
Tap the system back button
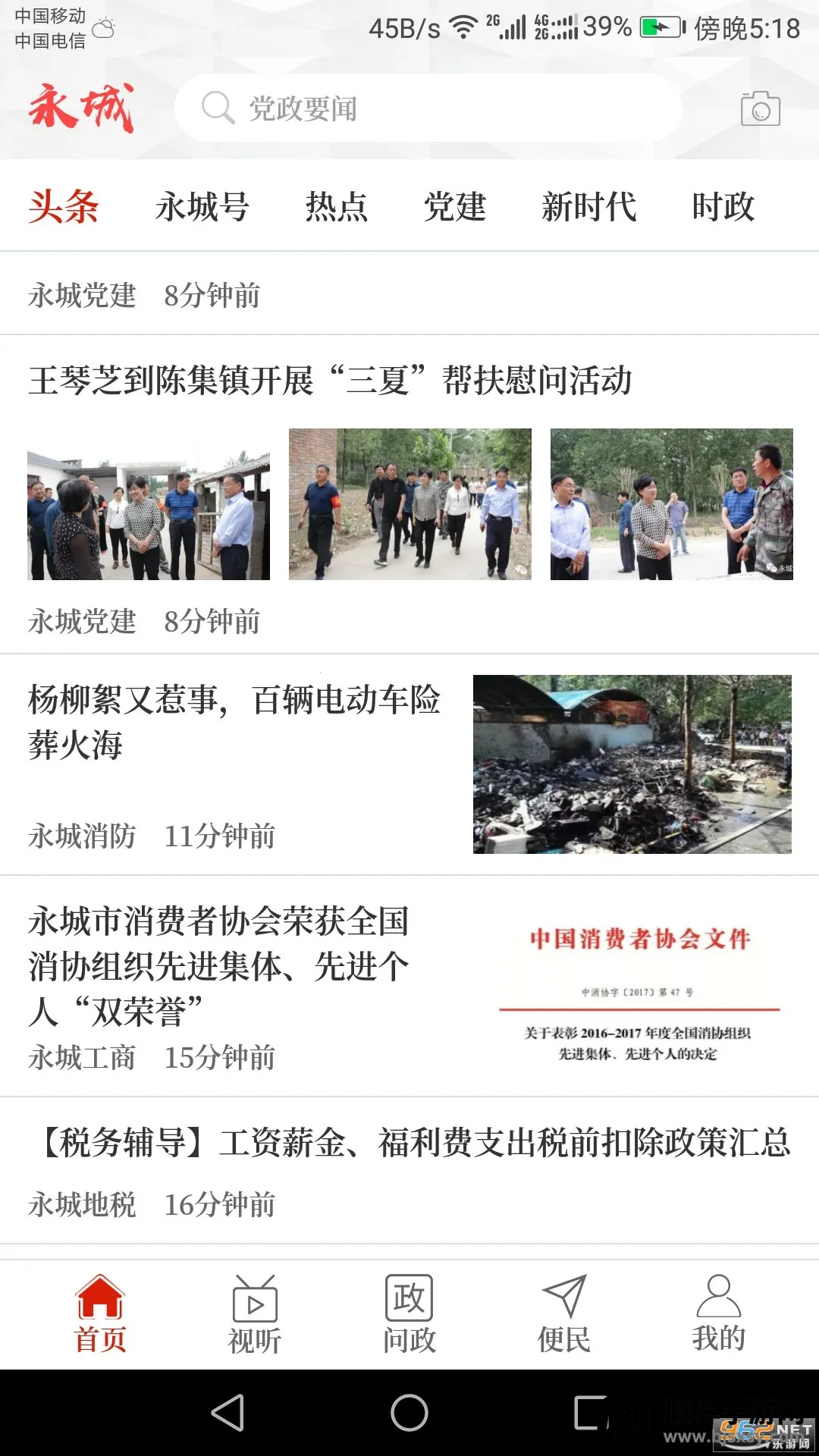coord(227,1413)
